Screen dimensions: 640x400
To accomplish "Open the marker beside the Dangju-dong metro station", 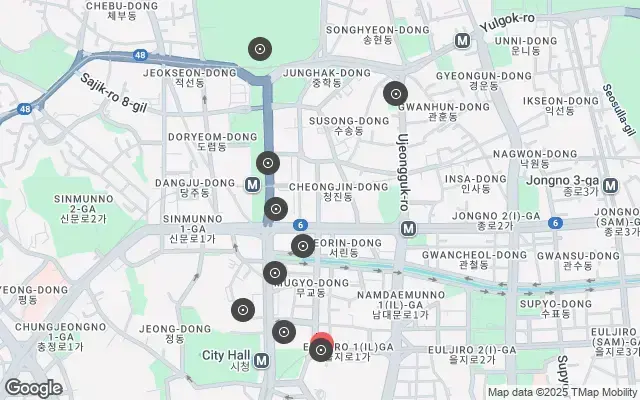I will (x=267, y=163).
